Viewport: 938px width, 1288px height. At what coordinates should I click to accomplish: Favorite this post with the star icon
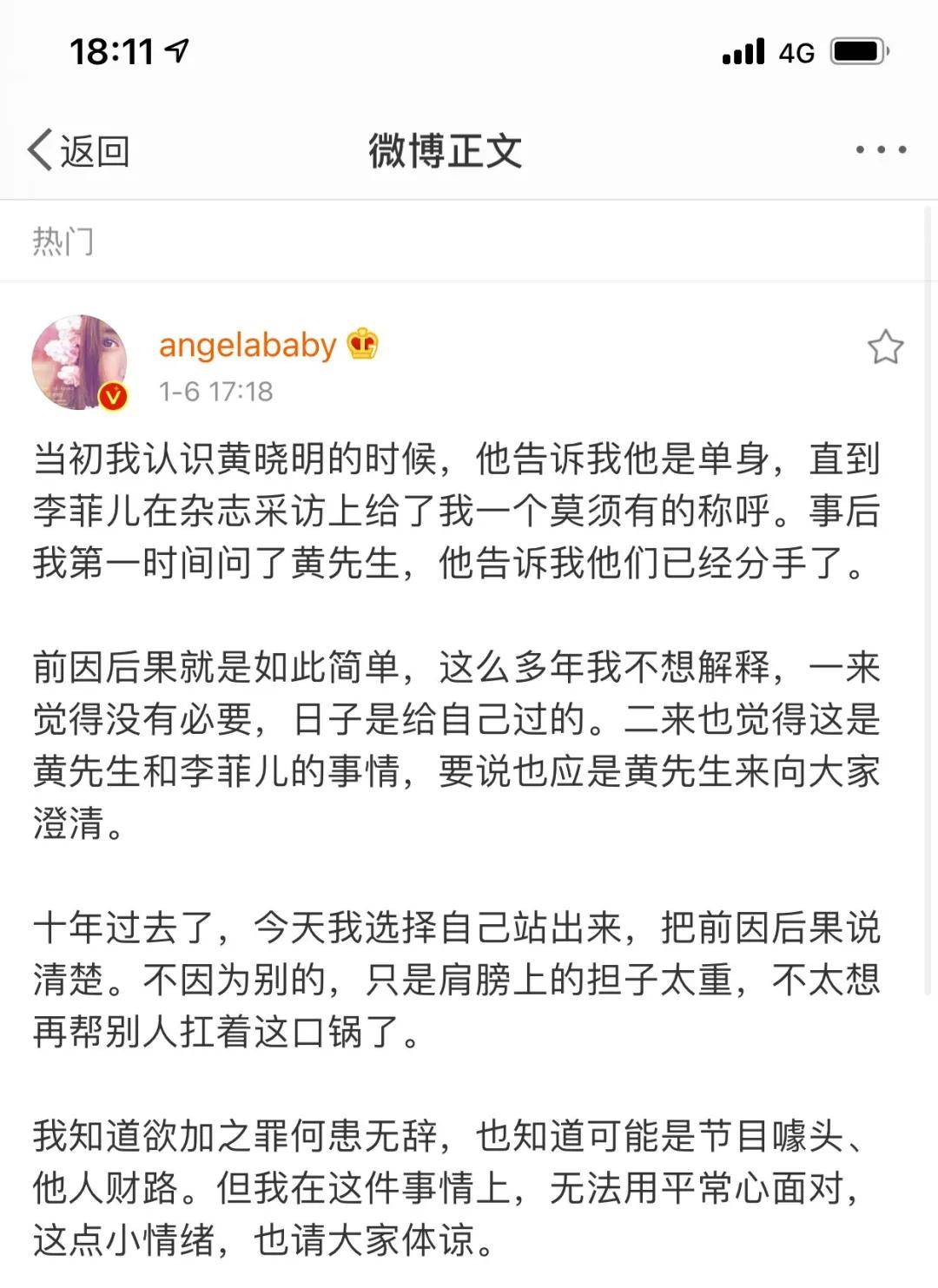pyautogui.click(x=885, y=347)
